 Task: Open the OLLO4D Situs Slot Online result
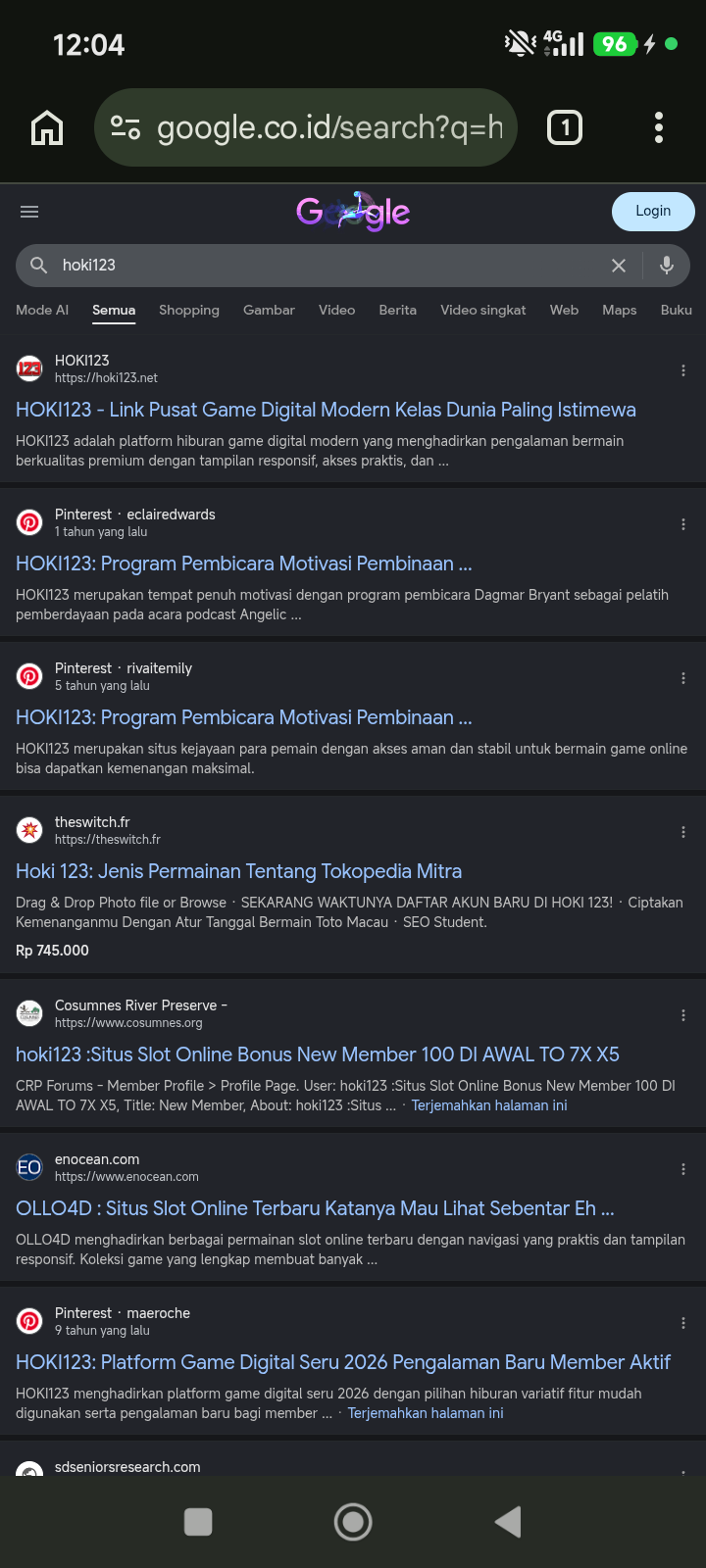[315, 1208]
